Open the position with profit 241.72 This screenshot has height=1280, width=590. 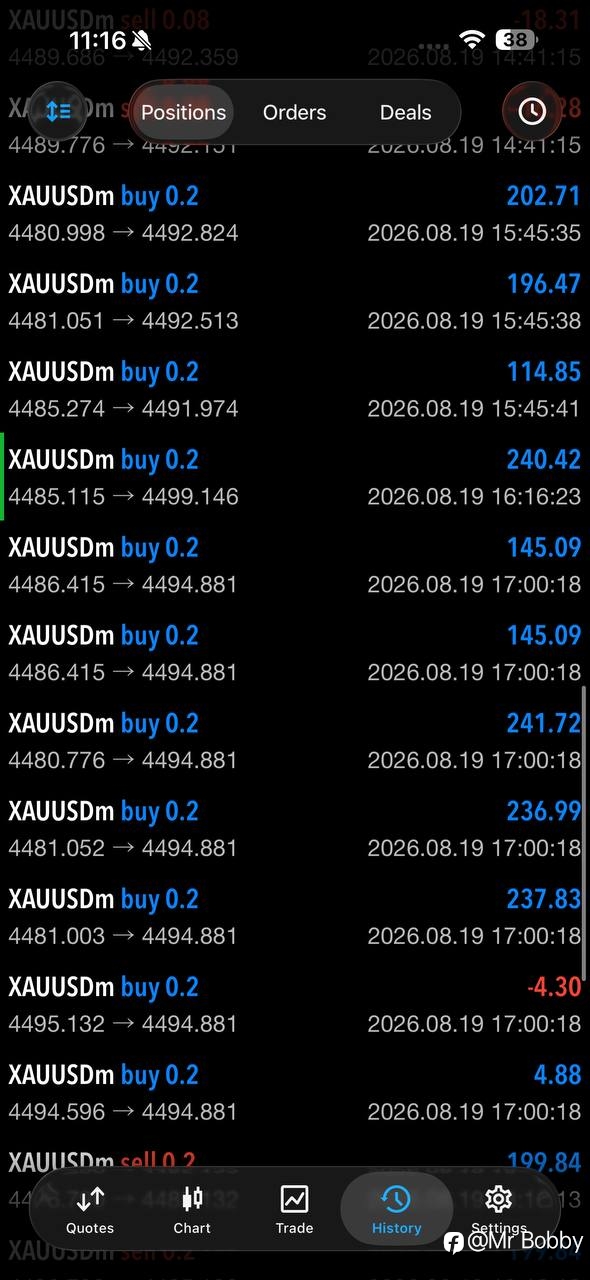coord(295,741)
